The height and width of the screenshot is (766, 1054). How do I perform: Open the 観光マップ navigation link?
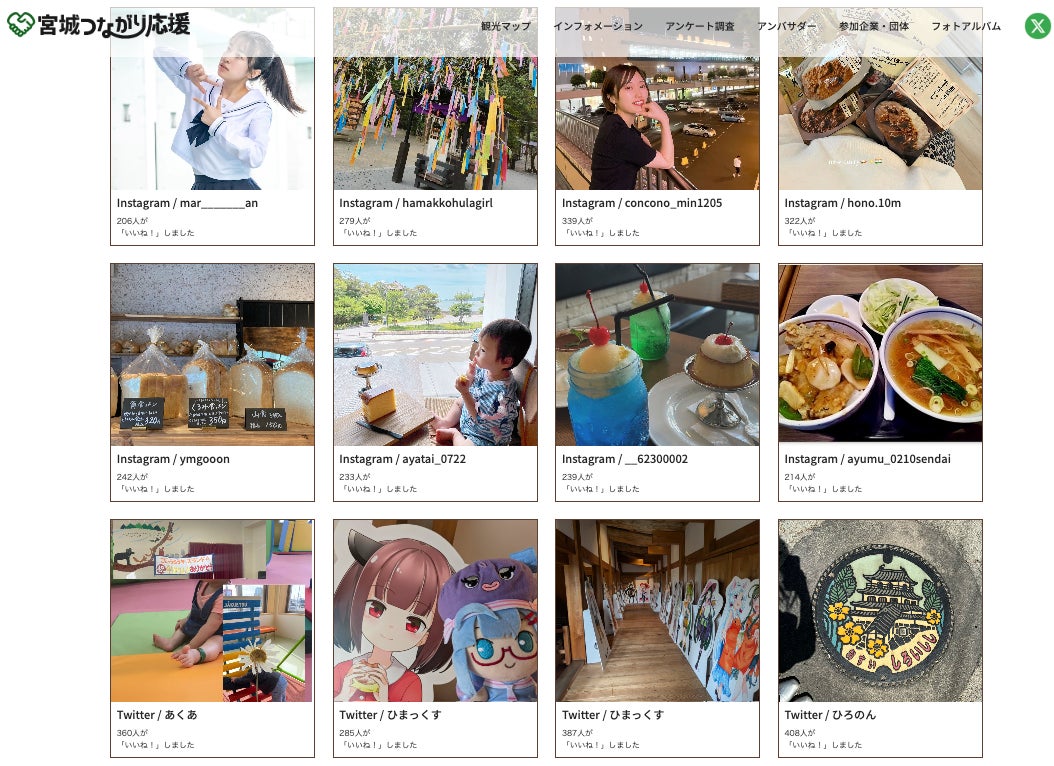(506, 26)
